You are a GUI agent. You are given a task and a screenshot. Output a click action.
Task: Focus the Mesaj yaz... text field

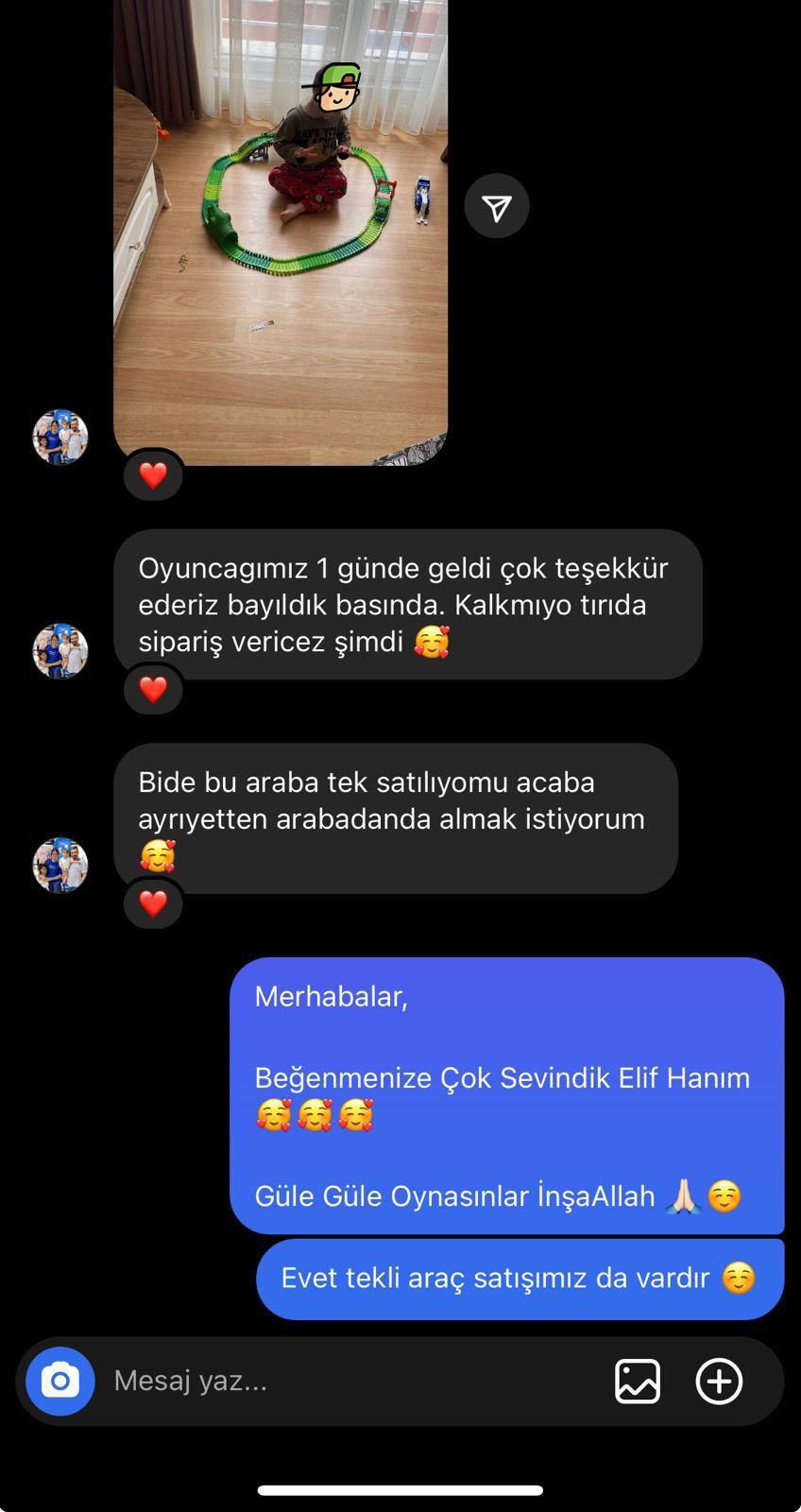(349, 1381)
